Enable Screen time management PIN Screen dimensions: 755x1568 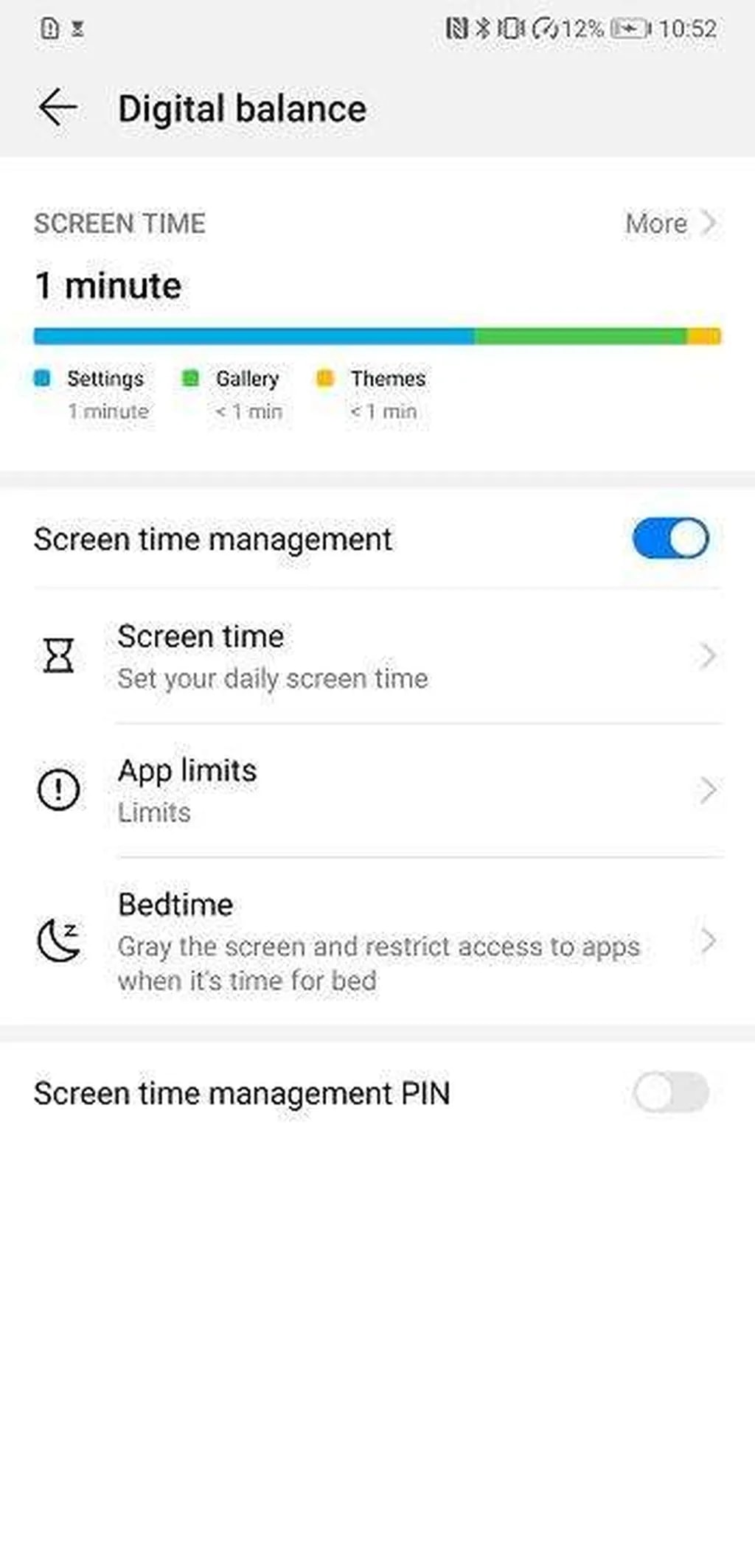tap(669, 1093)
